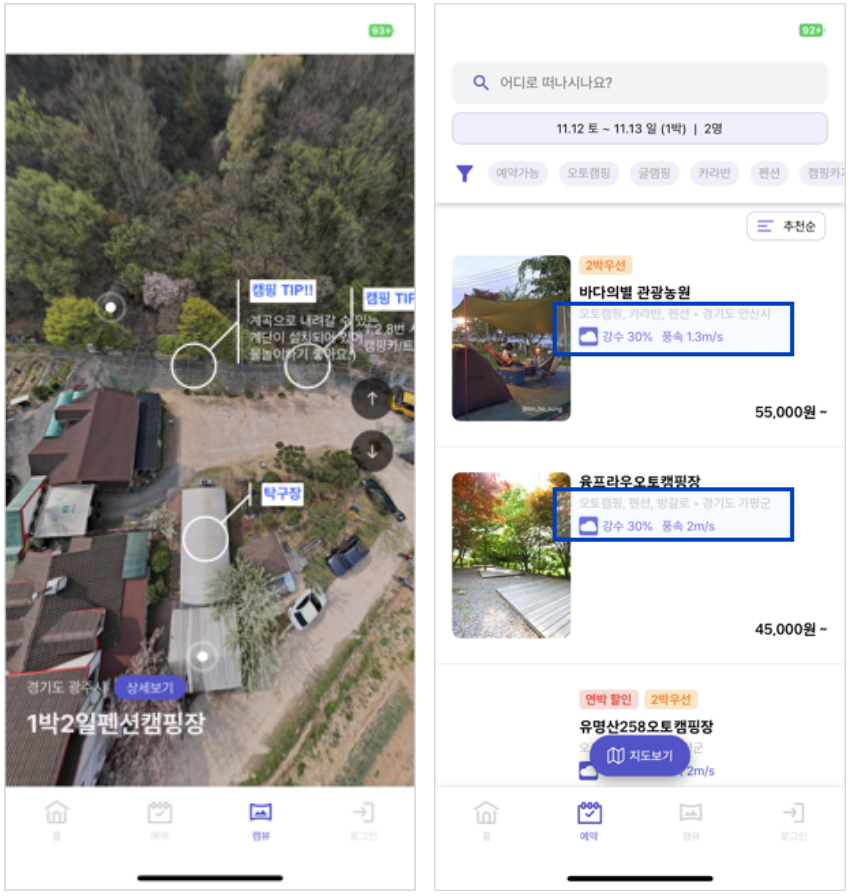Choose the 카라반 filter chip

click(x=714, y=173)
